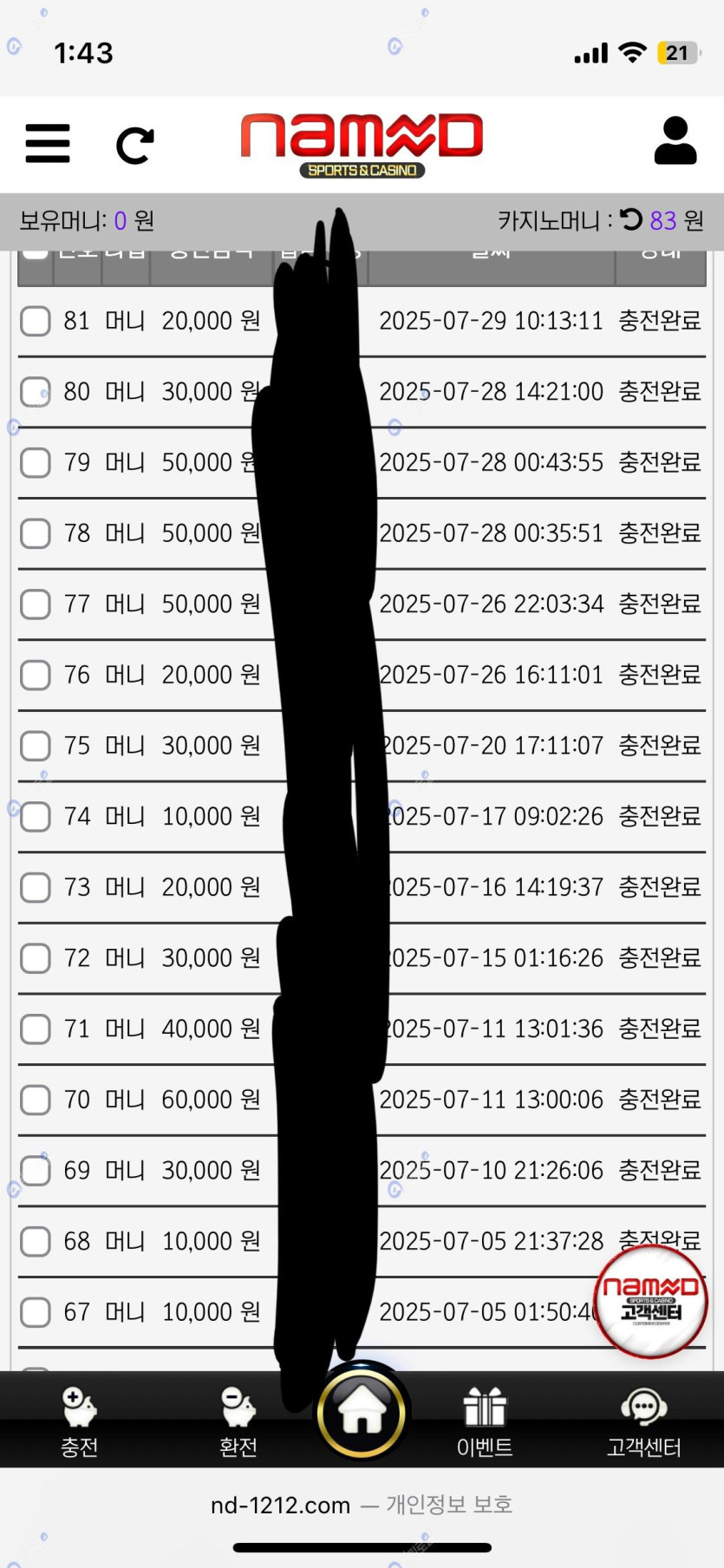Toggle the select-all checkbox in header

point(36,254)
